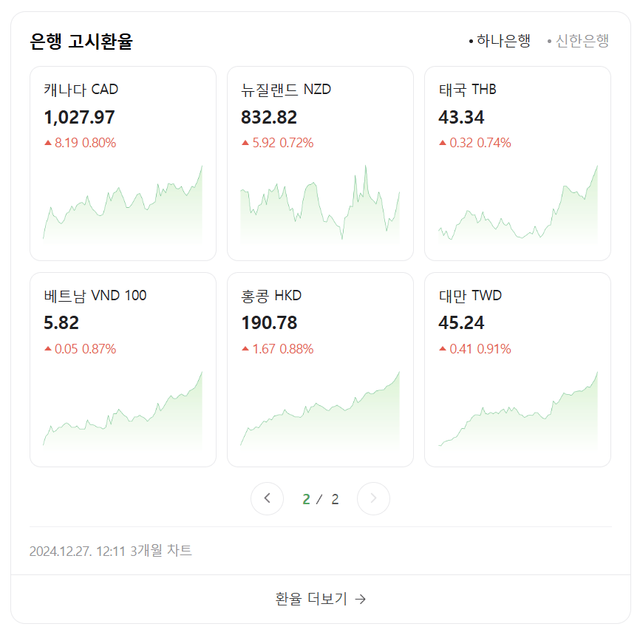The height and width of the screenshot is (633, 640).
Task: Switch to 하나은행 rates
Action: click(502, 41)
